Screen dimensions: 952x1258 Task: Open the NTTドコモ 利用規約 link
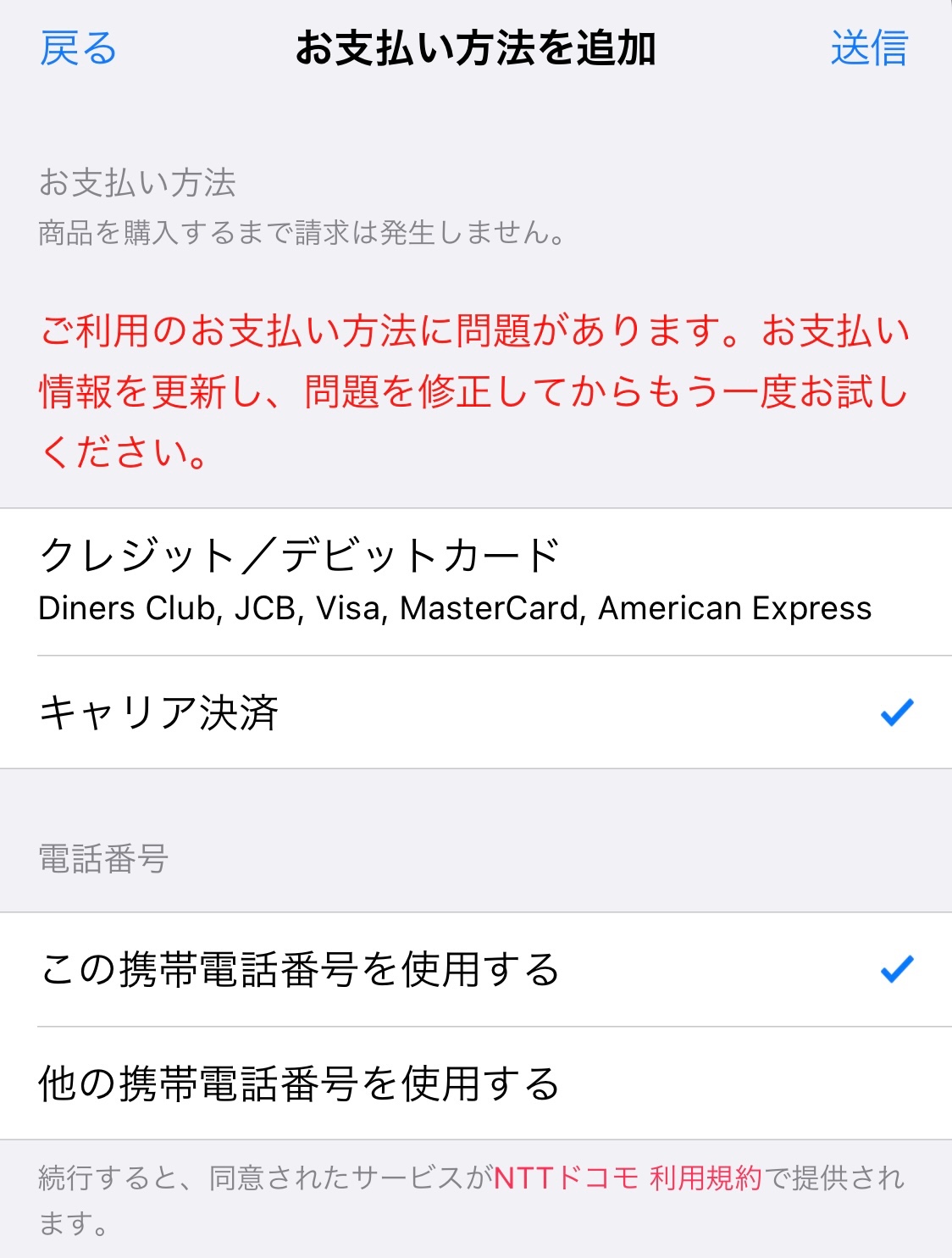point(628,1178)
